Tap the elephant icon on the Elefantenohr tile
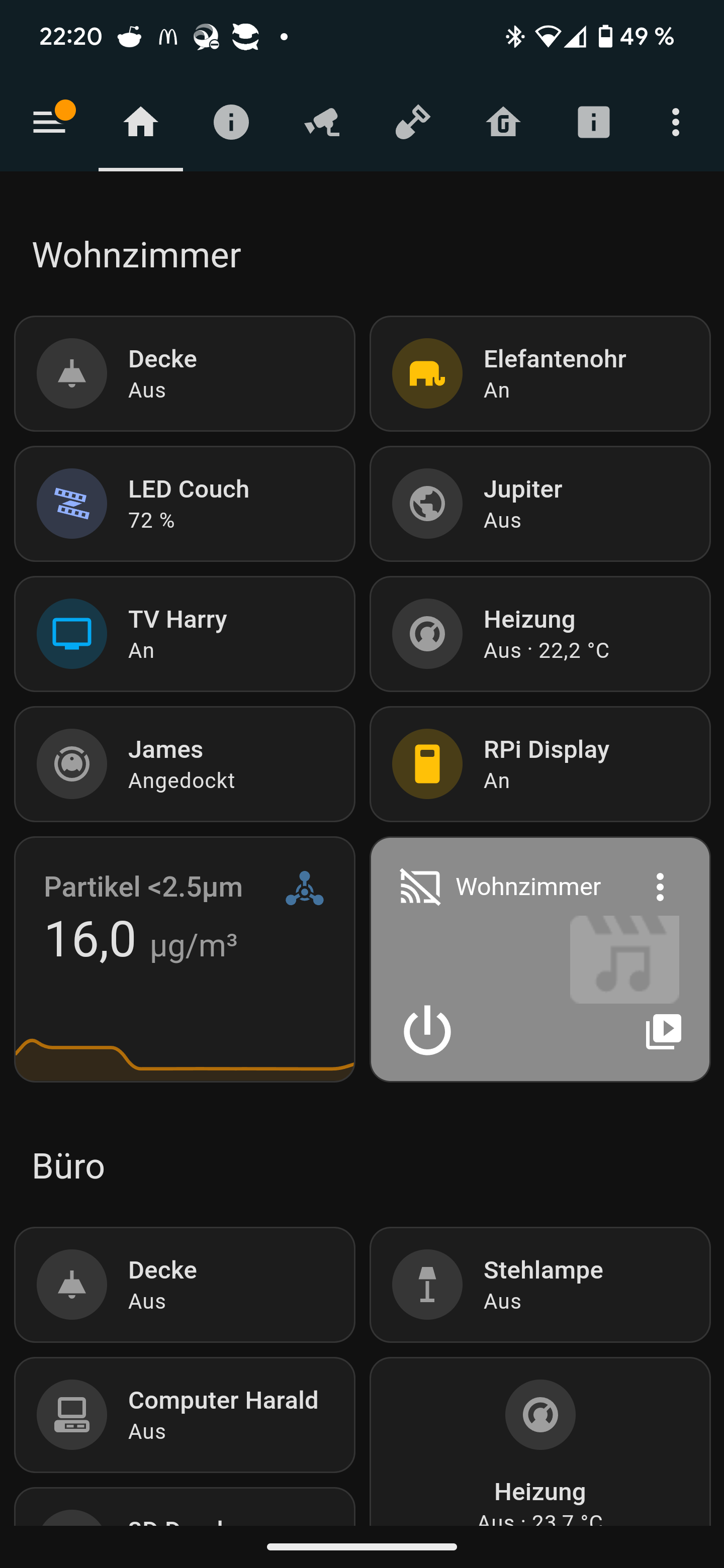The width and height of the screenshot is (724, 1568). point(427,373)
